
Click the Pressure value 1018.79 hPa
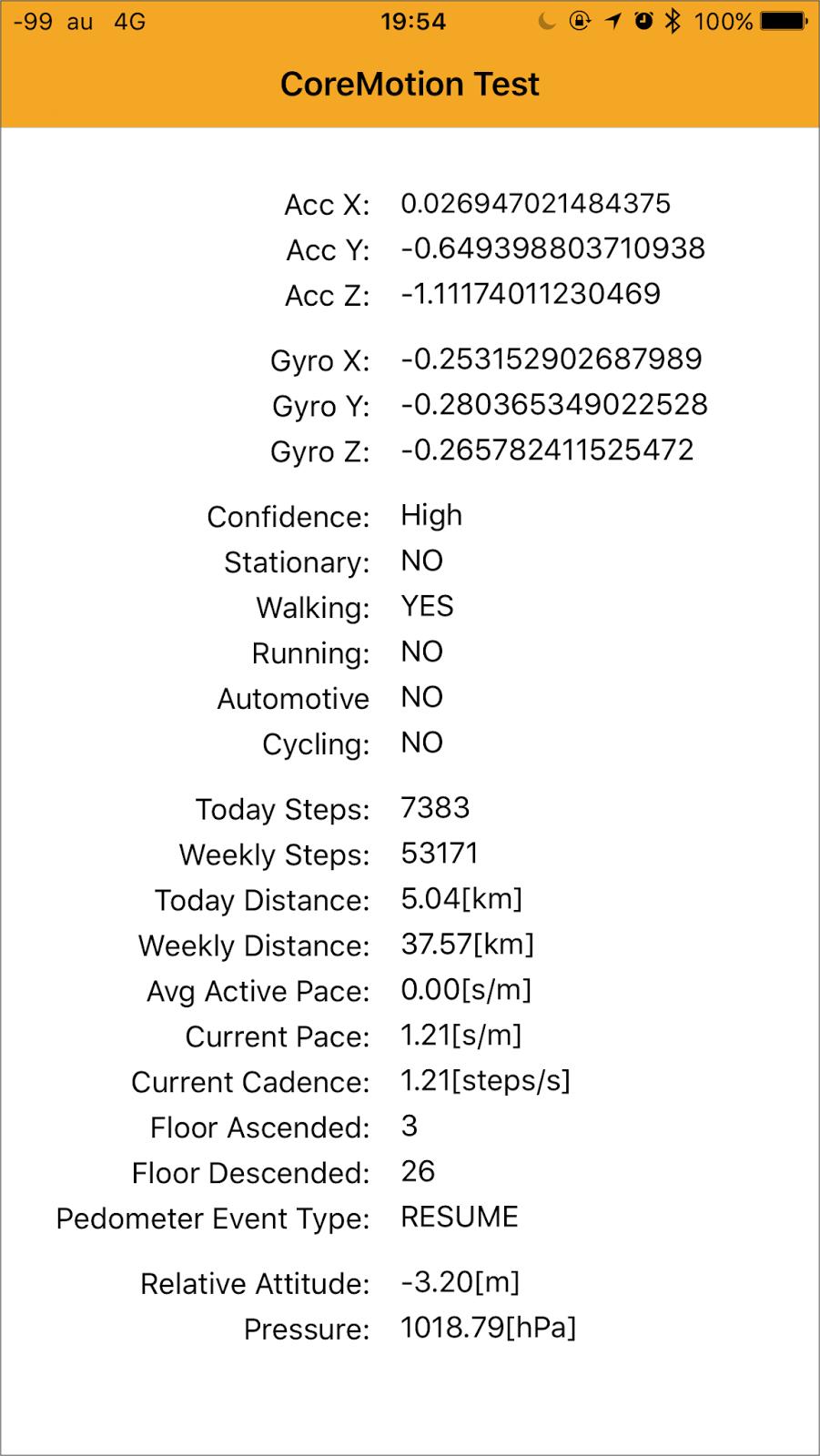pyautogui.click(x=487, y=1328)
